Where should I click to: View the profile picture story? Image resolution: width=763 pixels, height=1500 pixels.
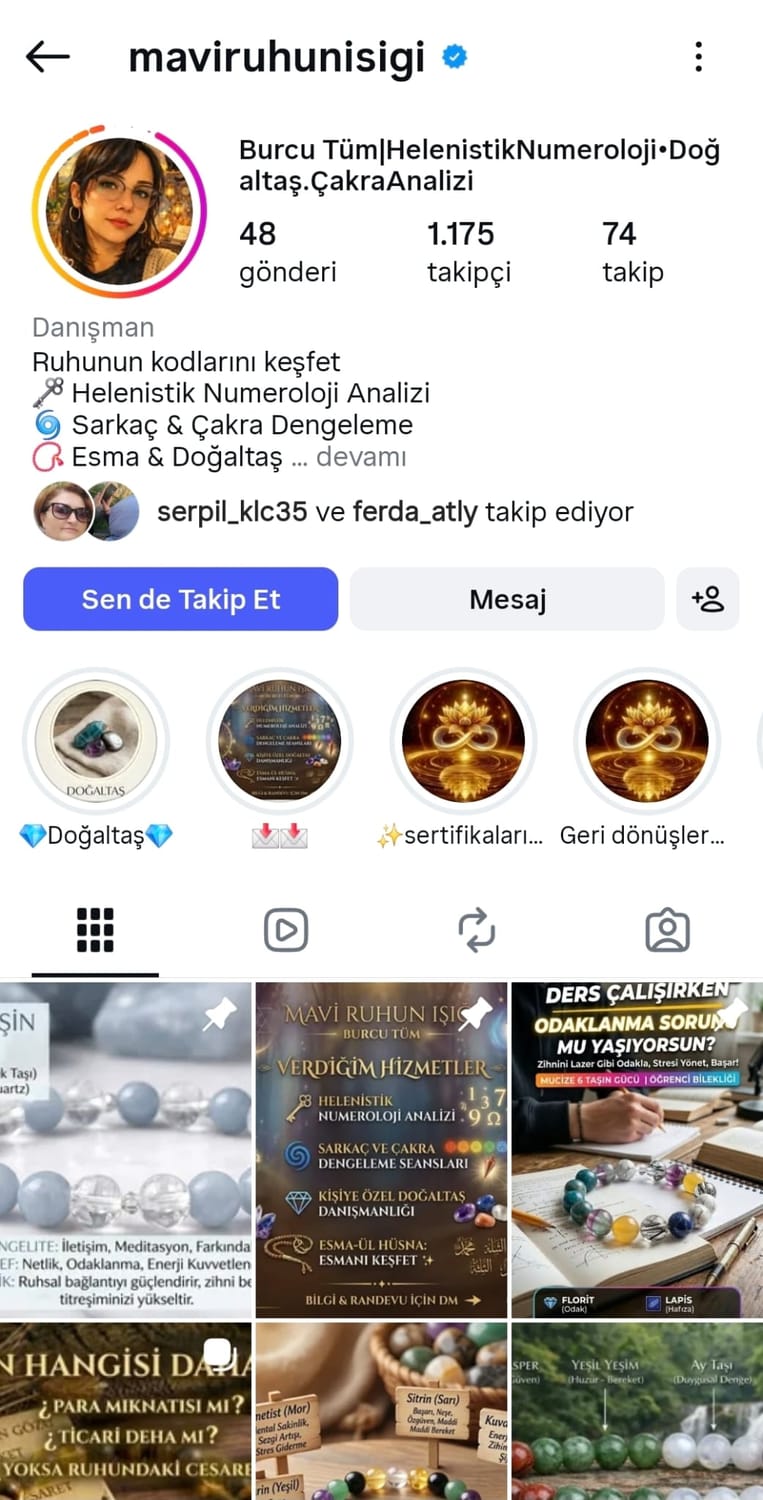coord(119,211)
